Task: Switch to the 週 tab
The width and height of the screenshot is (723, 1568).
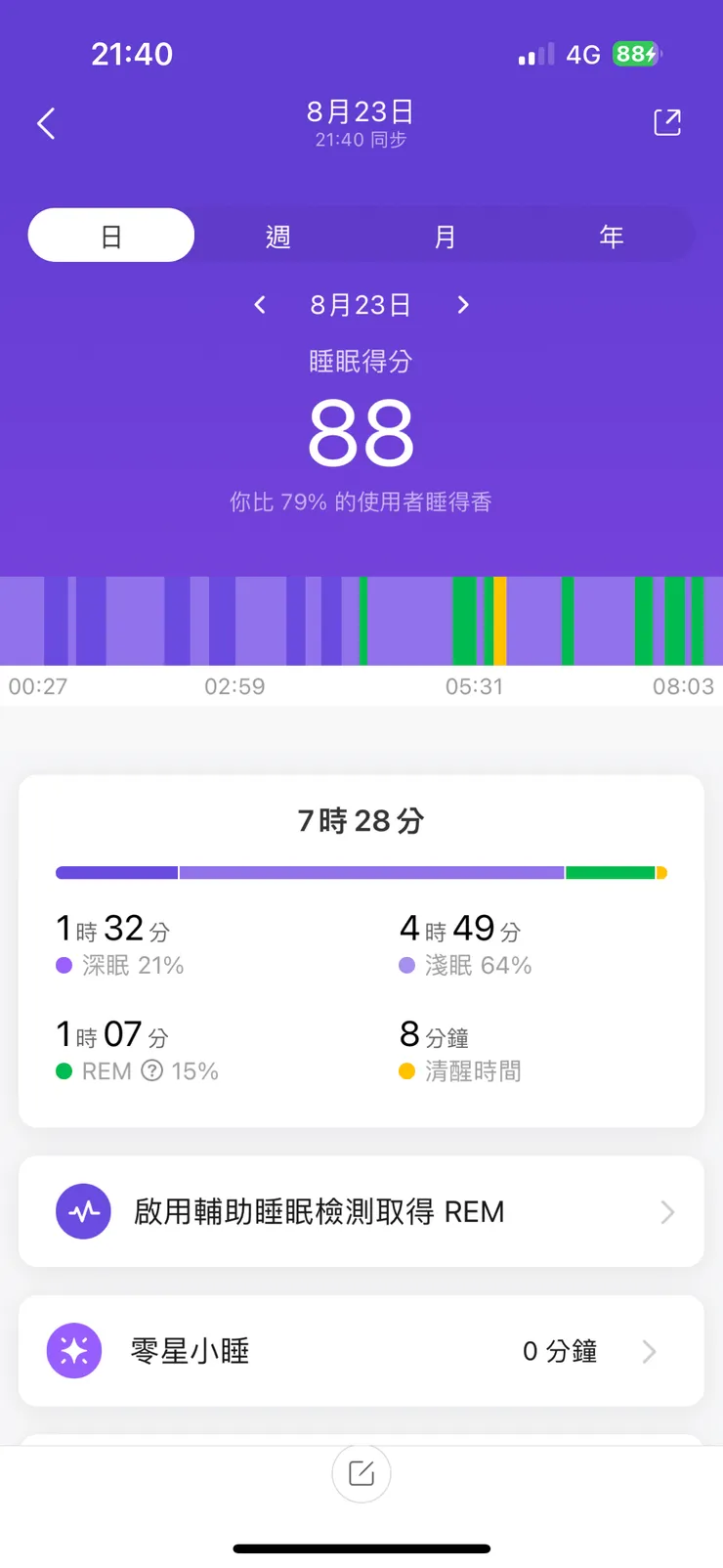Action: 277,235
